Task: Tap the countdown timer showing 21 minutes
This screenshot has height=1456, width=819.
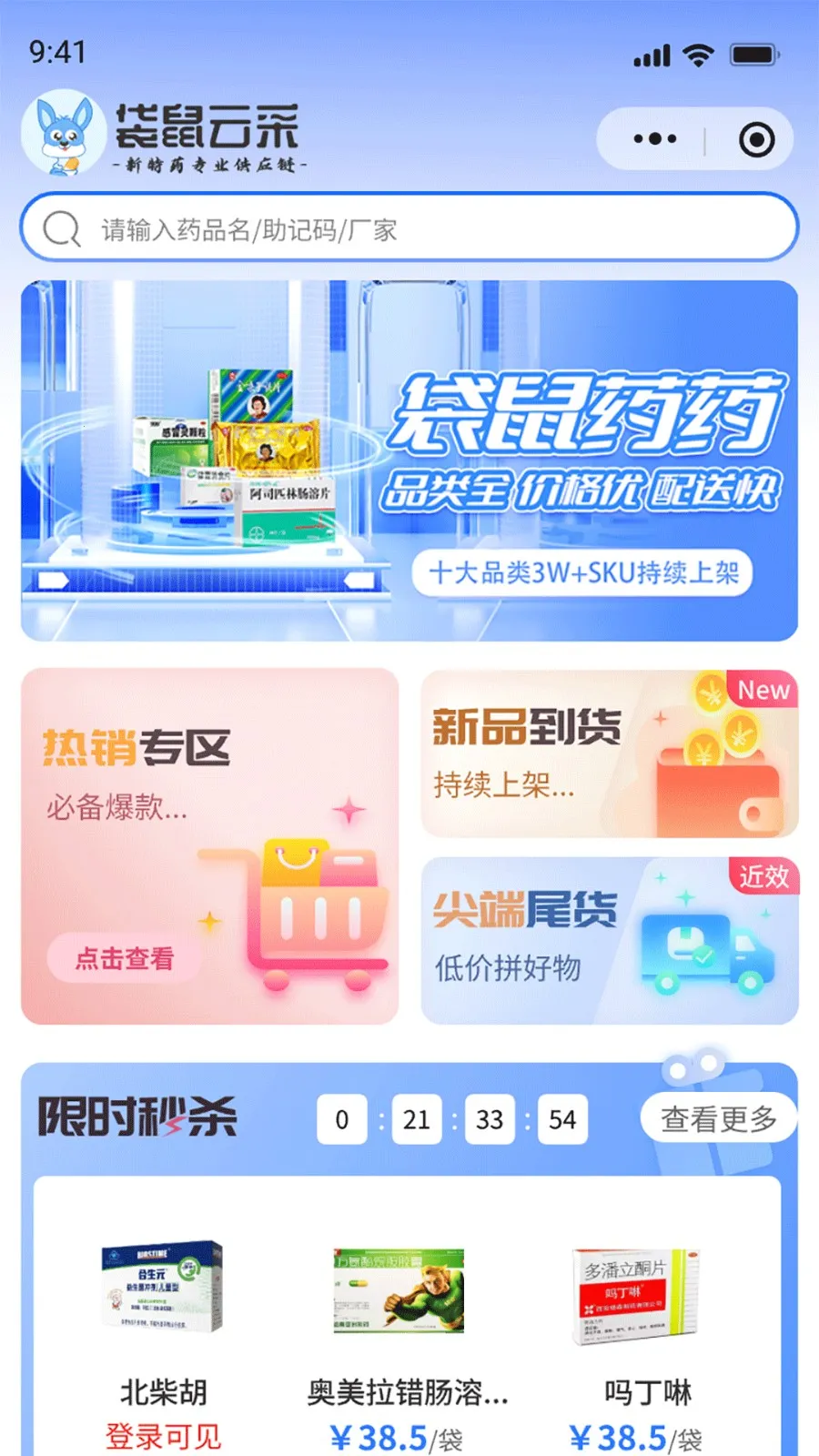Action: 416,1118
